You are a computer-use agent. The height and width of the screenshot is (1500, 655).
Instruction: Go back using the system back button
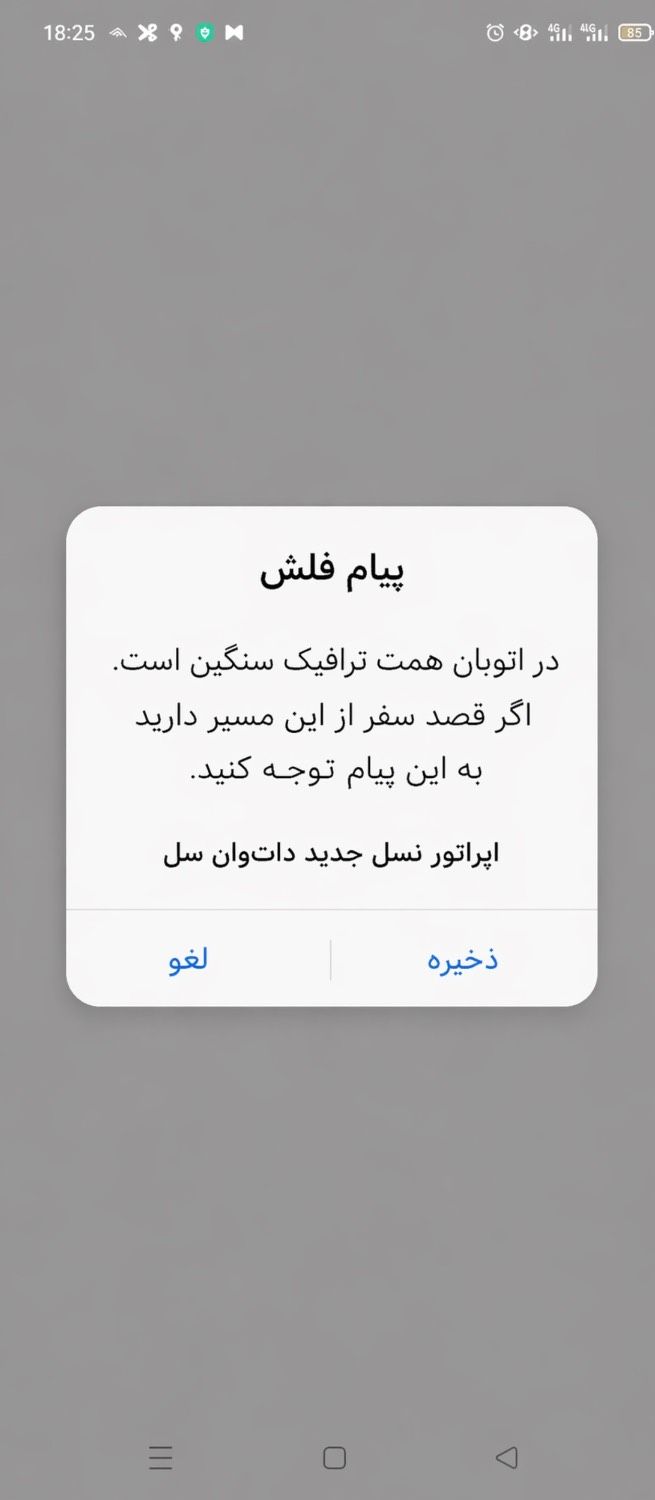point(507,1458)
